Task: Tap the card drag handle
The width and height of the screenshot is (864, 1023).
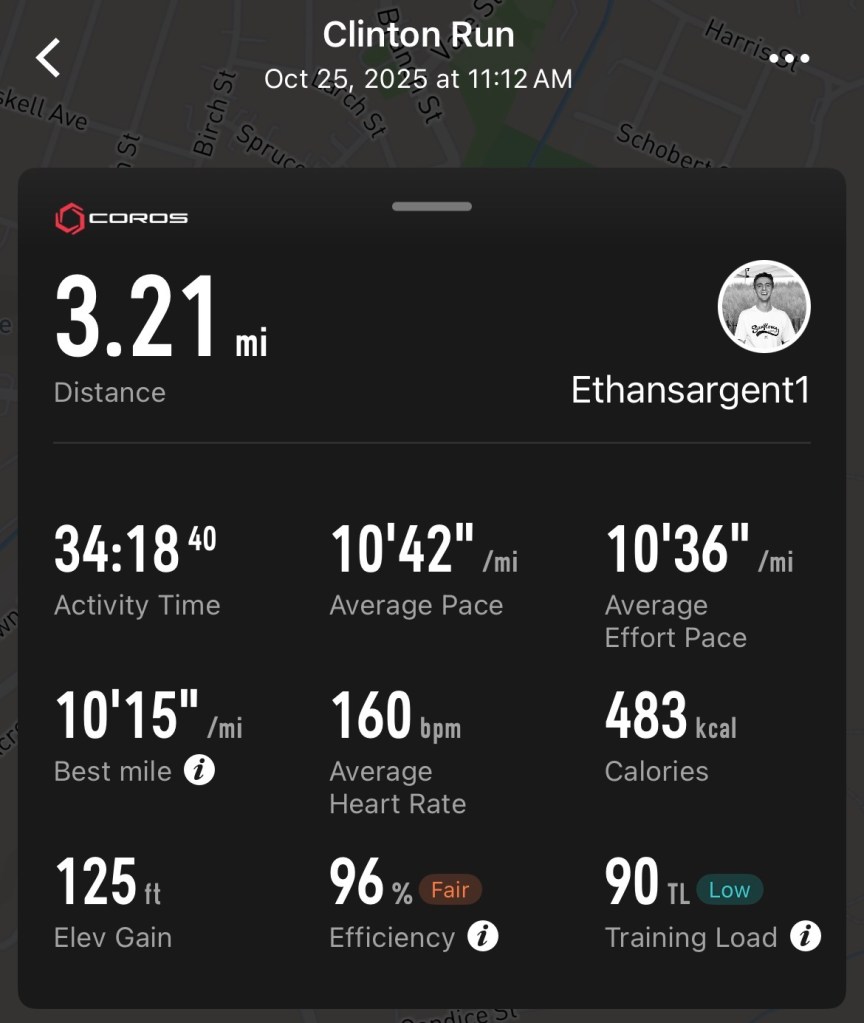Action: pos(431,206)
